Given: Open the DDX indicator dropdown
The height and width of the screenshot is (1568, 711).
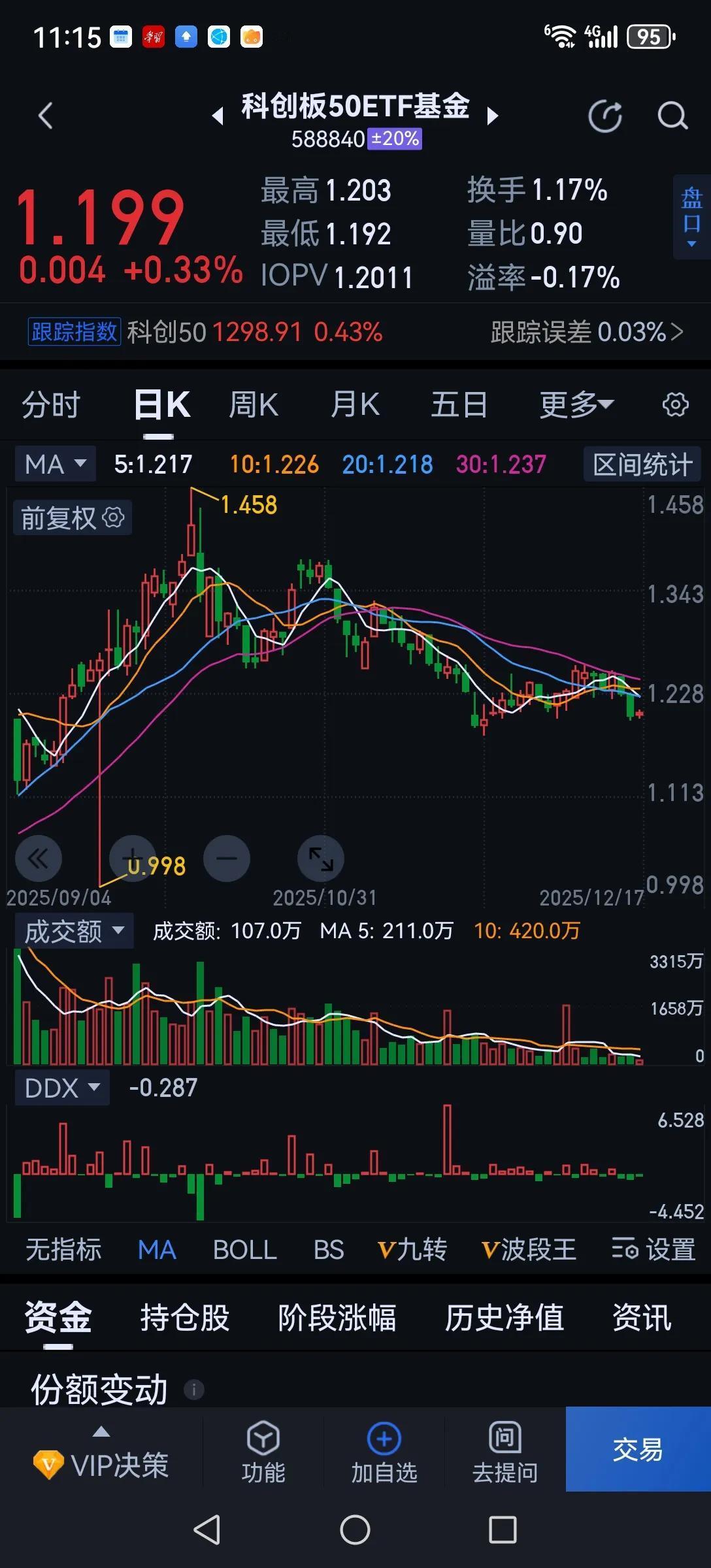Looking at the screenshot, I should tap(62, 1087).
